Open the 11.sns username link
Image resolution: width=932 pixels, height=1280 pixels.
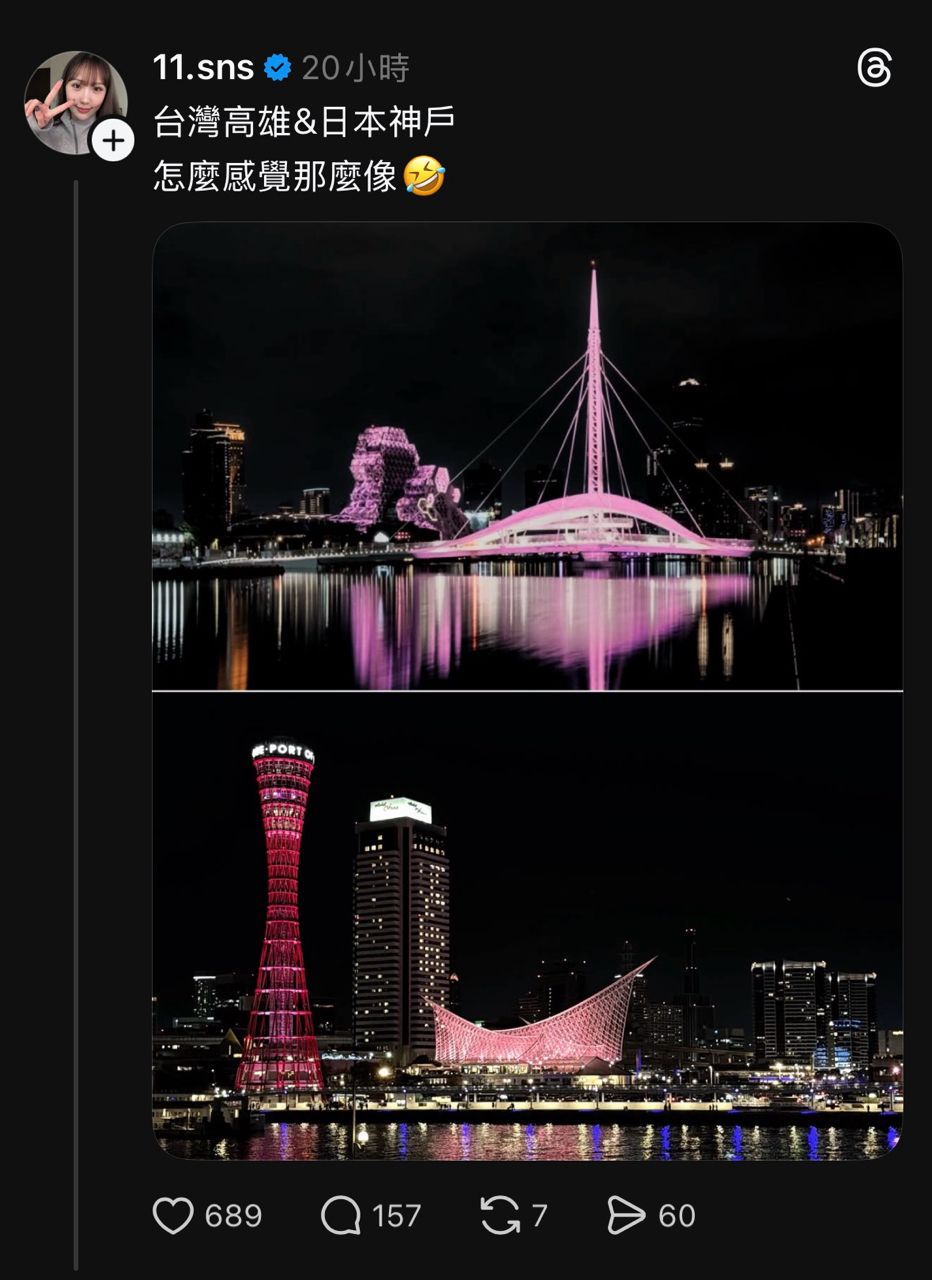coord(205,68)
